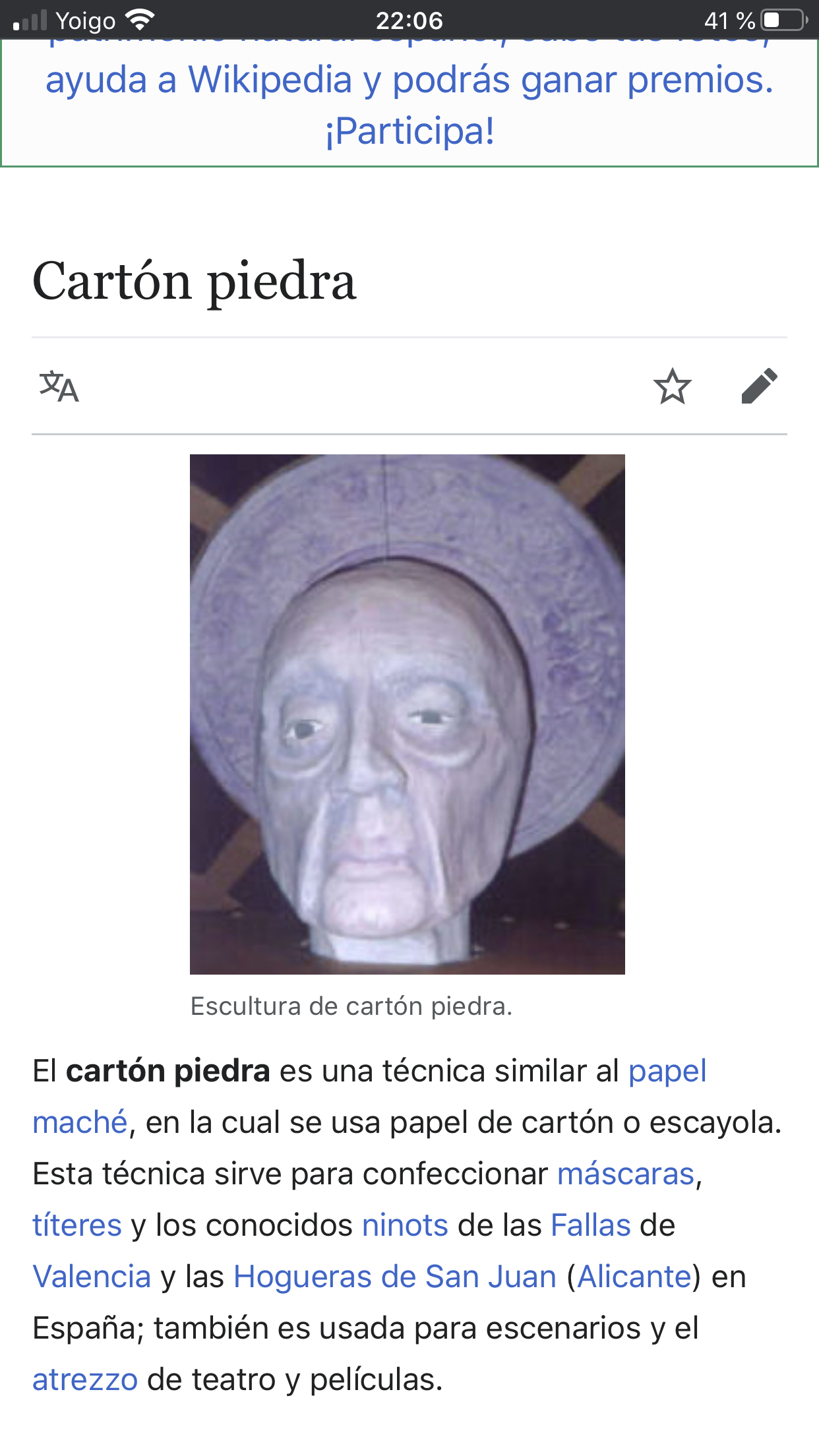Open the máscaras link
Screen dimensions: 819x1456
coord(626,1174)
